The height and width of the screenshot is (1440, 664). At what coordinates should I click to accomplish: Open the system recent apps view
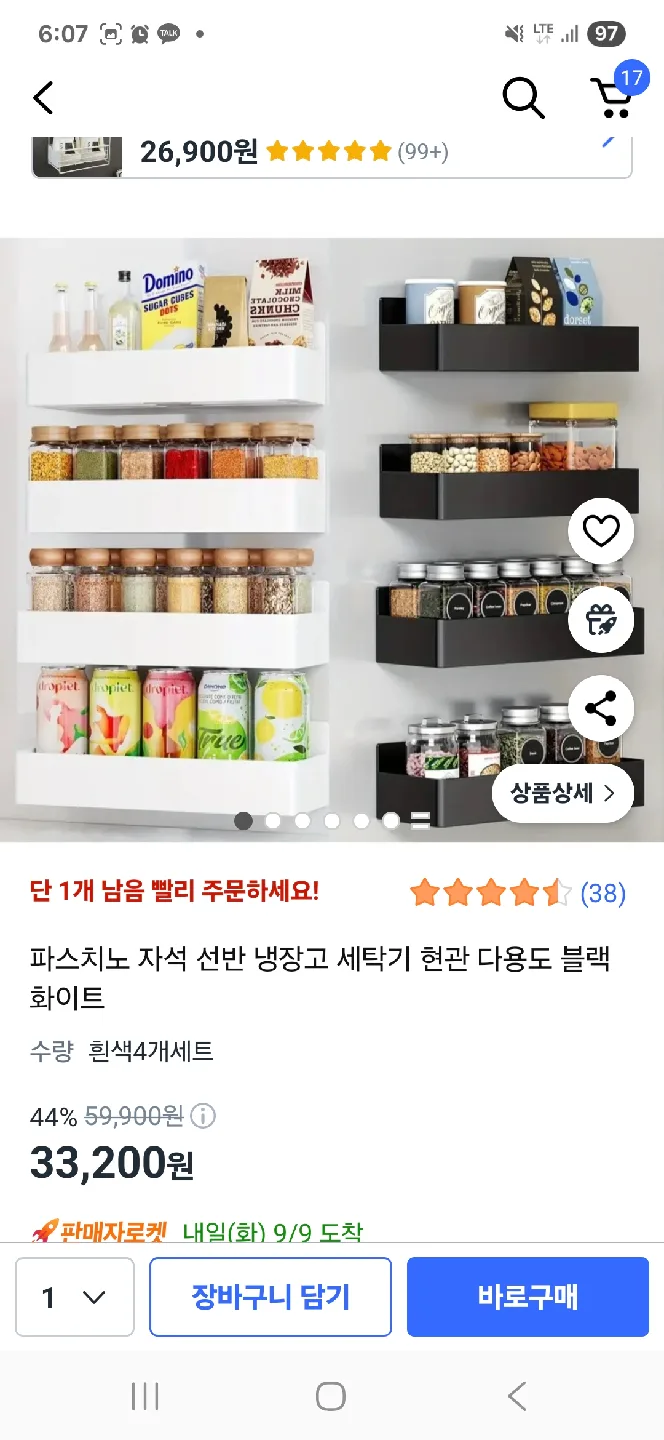(145, 1396)
